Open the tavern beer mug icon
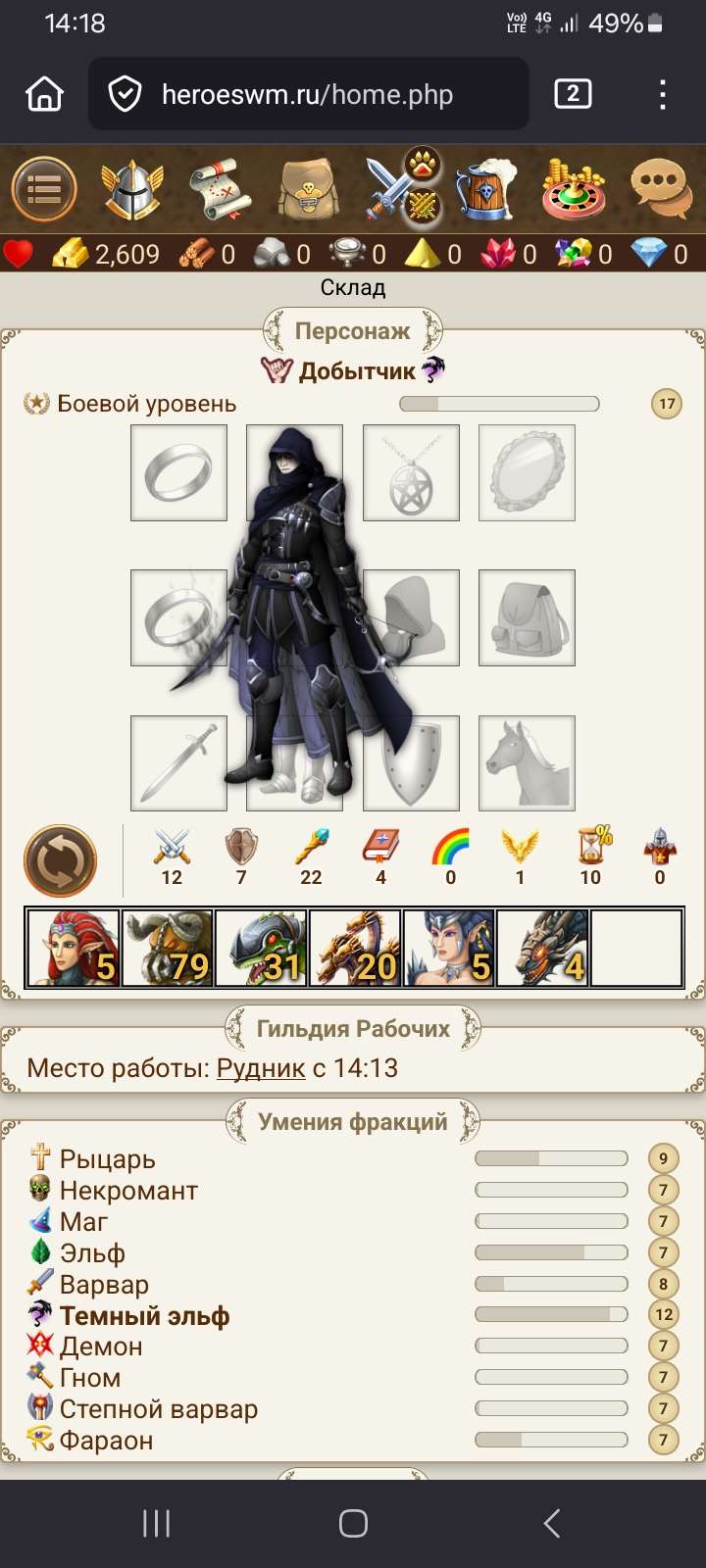Screen dimensions: 706x1568 click(484, 189)
